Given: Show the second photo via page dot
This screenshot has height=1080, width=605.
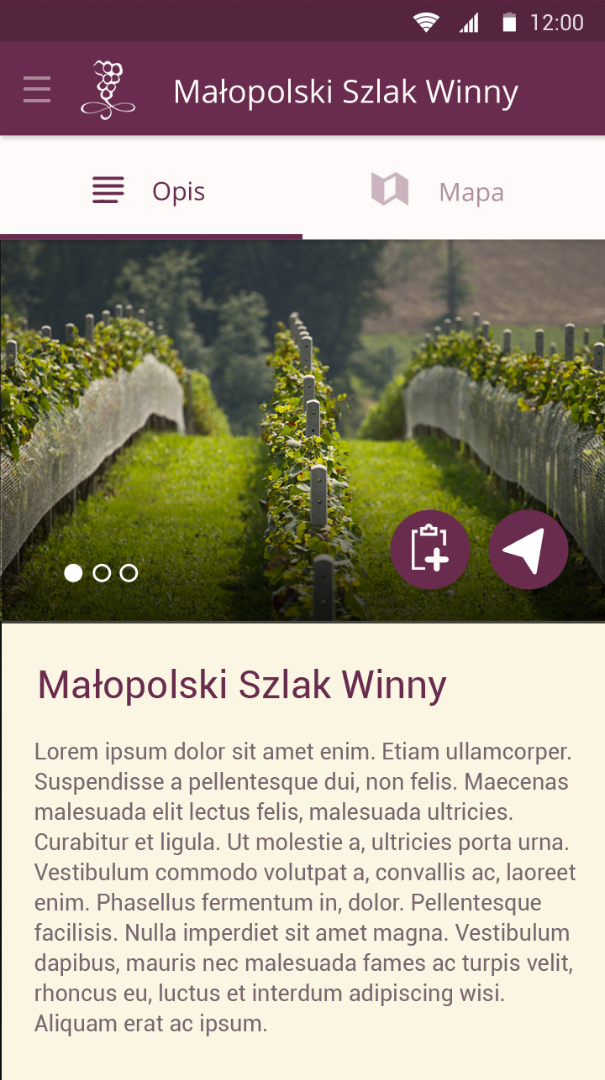Looking at the screenshot, I should 101,573.
